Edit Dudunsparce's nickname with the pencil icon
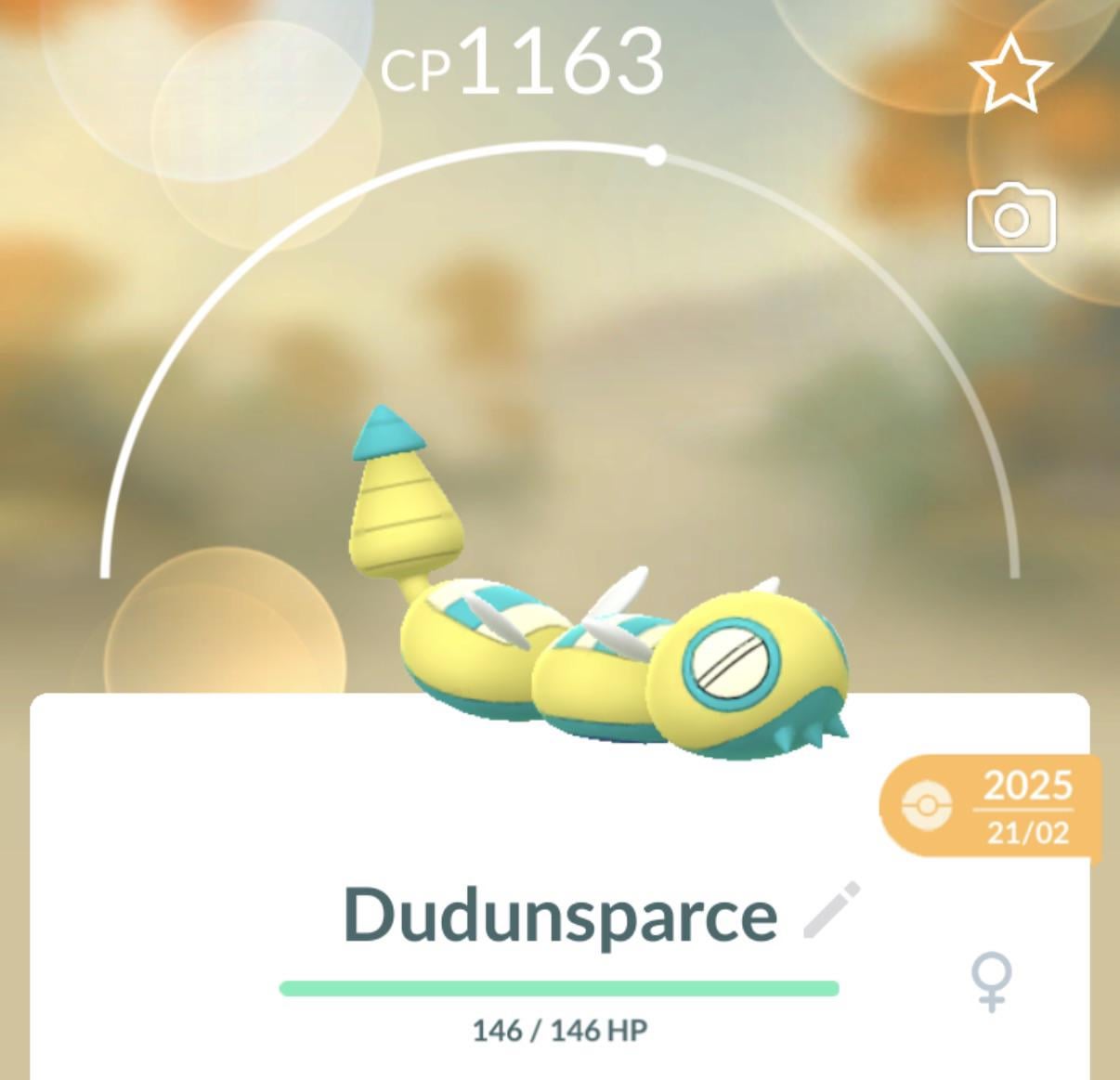Screen dimensions: 1120x1080 tap(831, 910)
